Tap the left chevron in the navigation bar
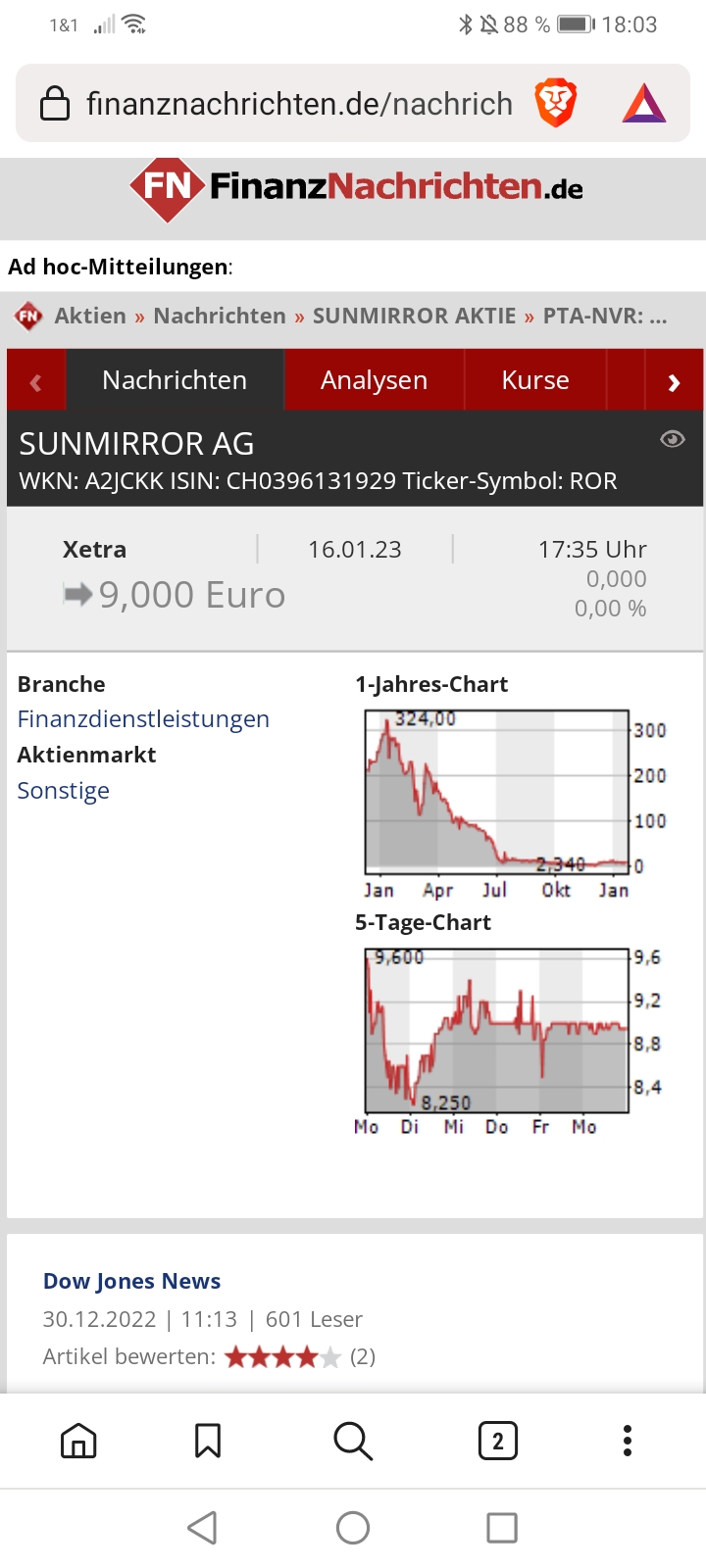Viewport: 706px width, 1568px height. (x=35, y=380)
